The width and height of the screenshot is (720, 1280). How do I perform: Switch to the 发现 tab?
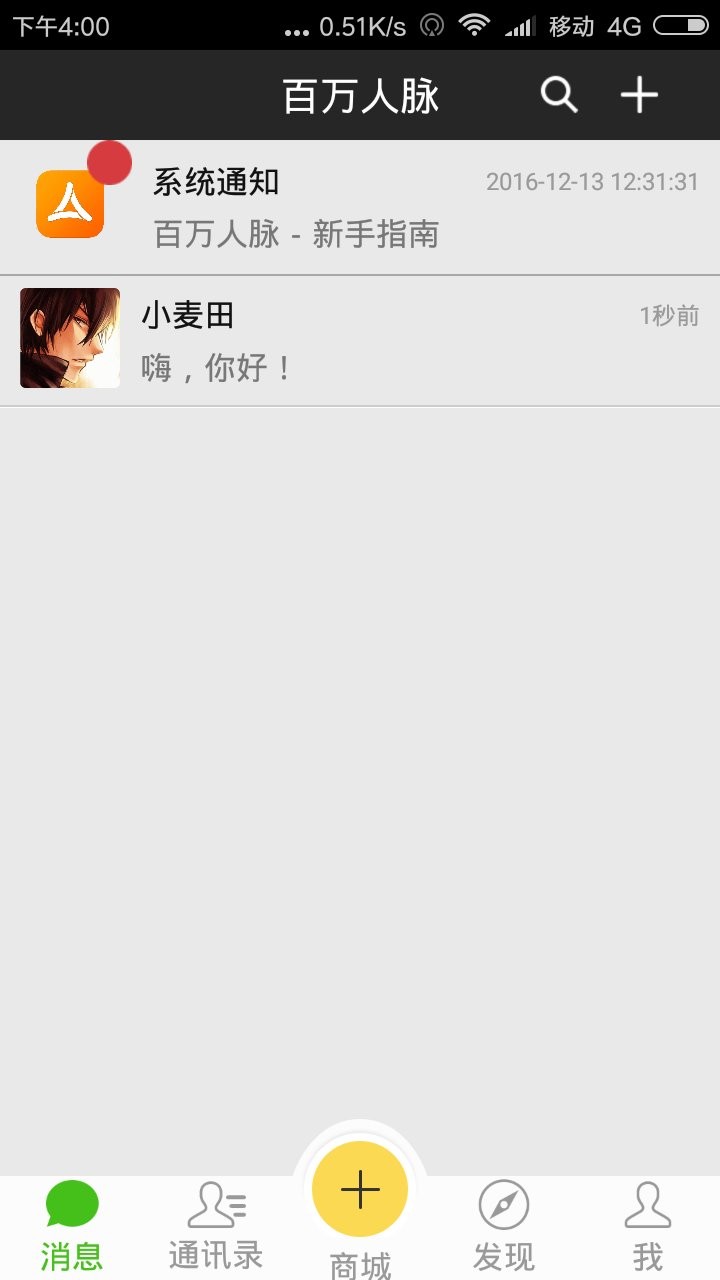click(503, 1226)
